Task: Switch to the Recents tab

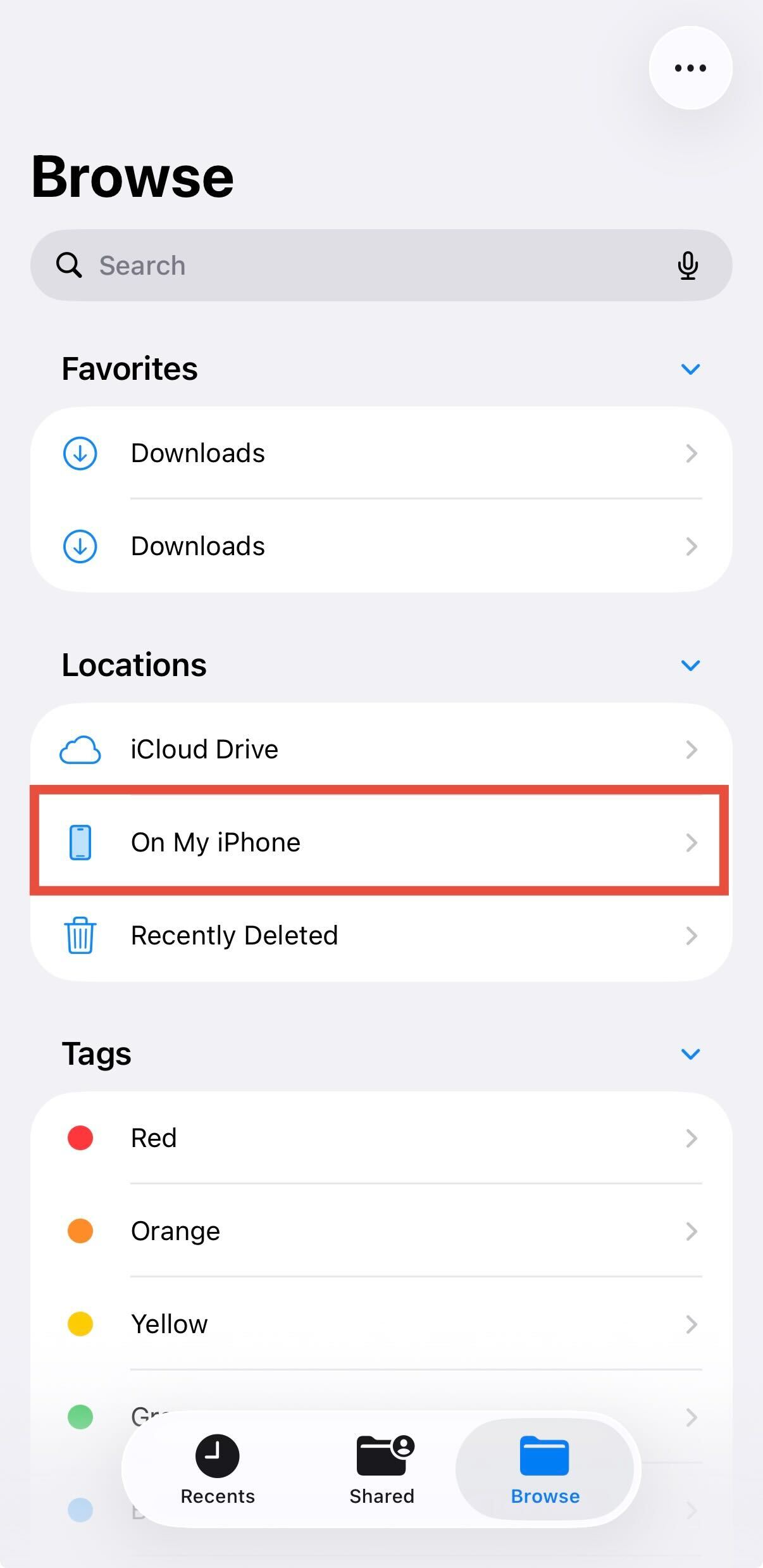Action: [217, 1469]
